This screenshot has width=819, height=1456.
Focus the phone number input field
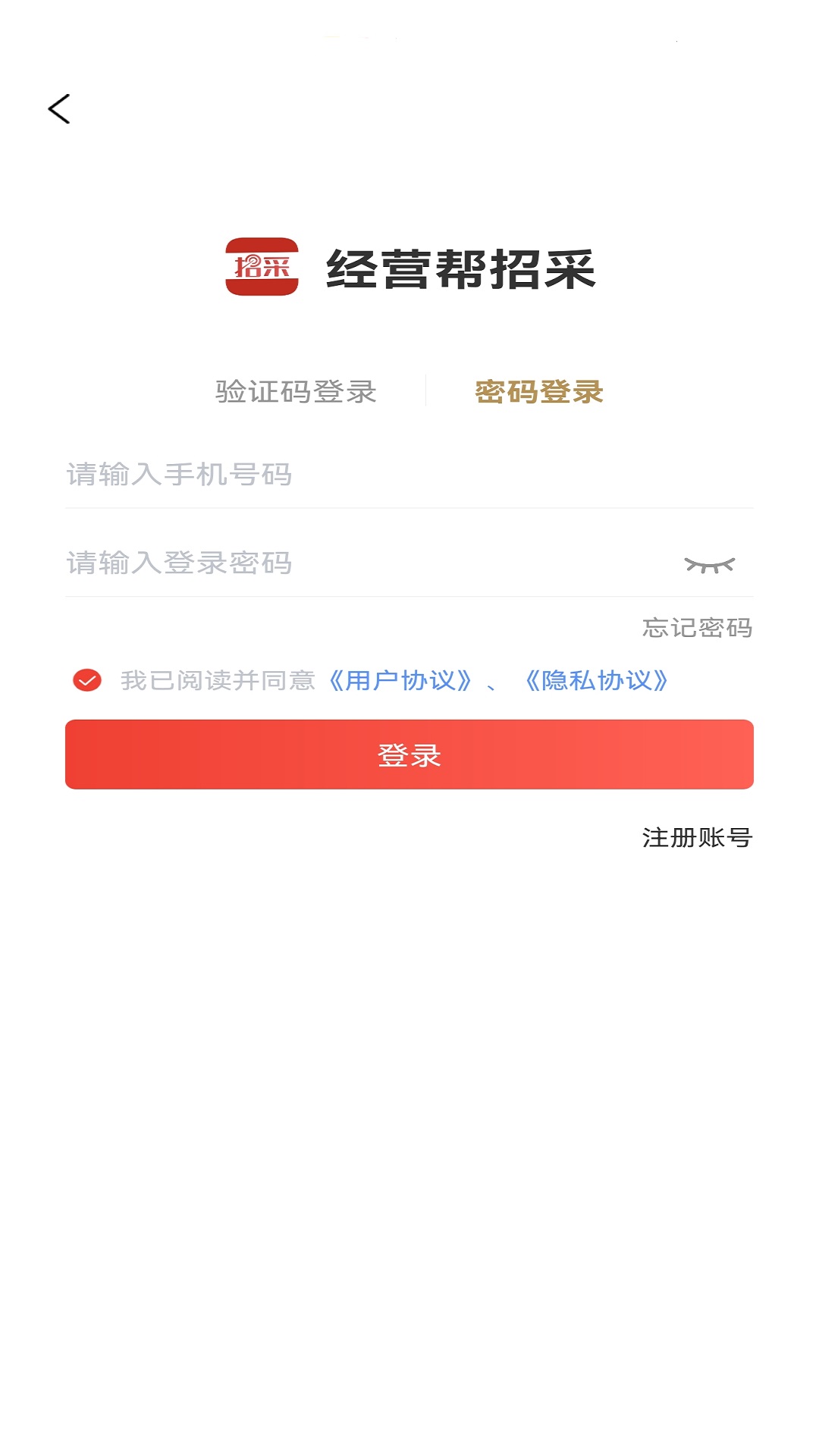coord(409,475)
